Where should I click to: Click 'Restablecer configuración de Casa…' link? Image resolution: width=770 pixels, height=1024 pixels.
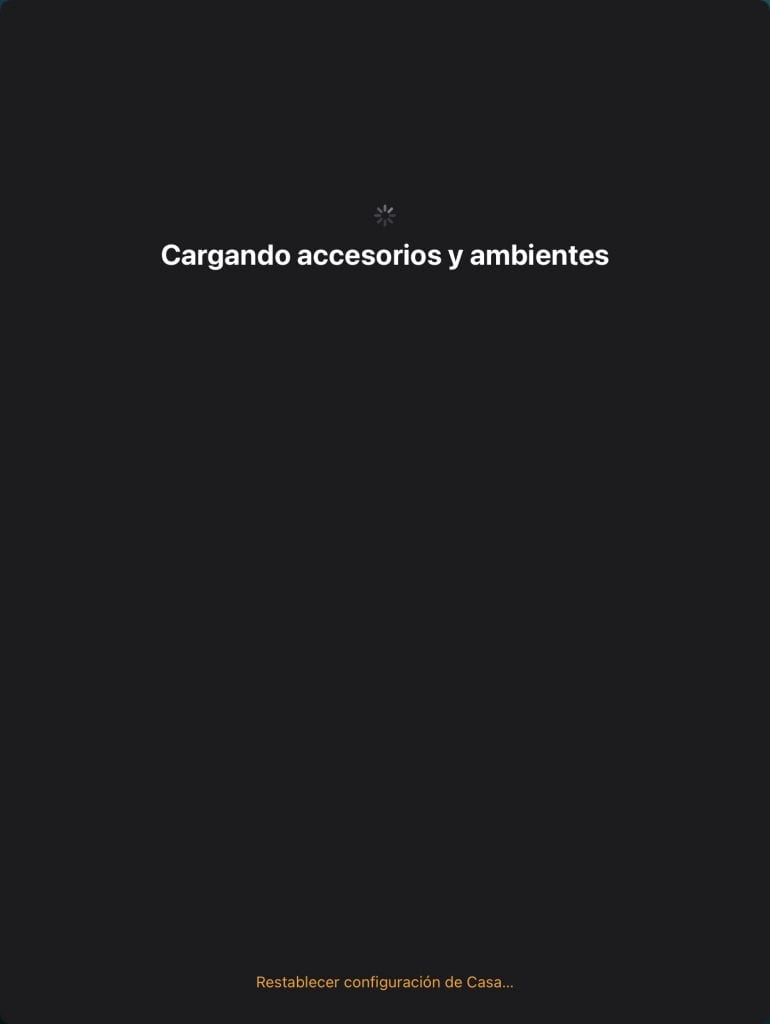click(385, 982)
